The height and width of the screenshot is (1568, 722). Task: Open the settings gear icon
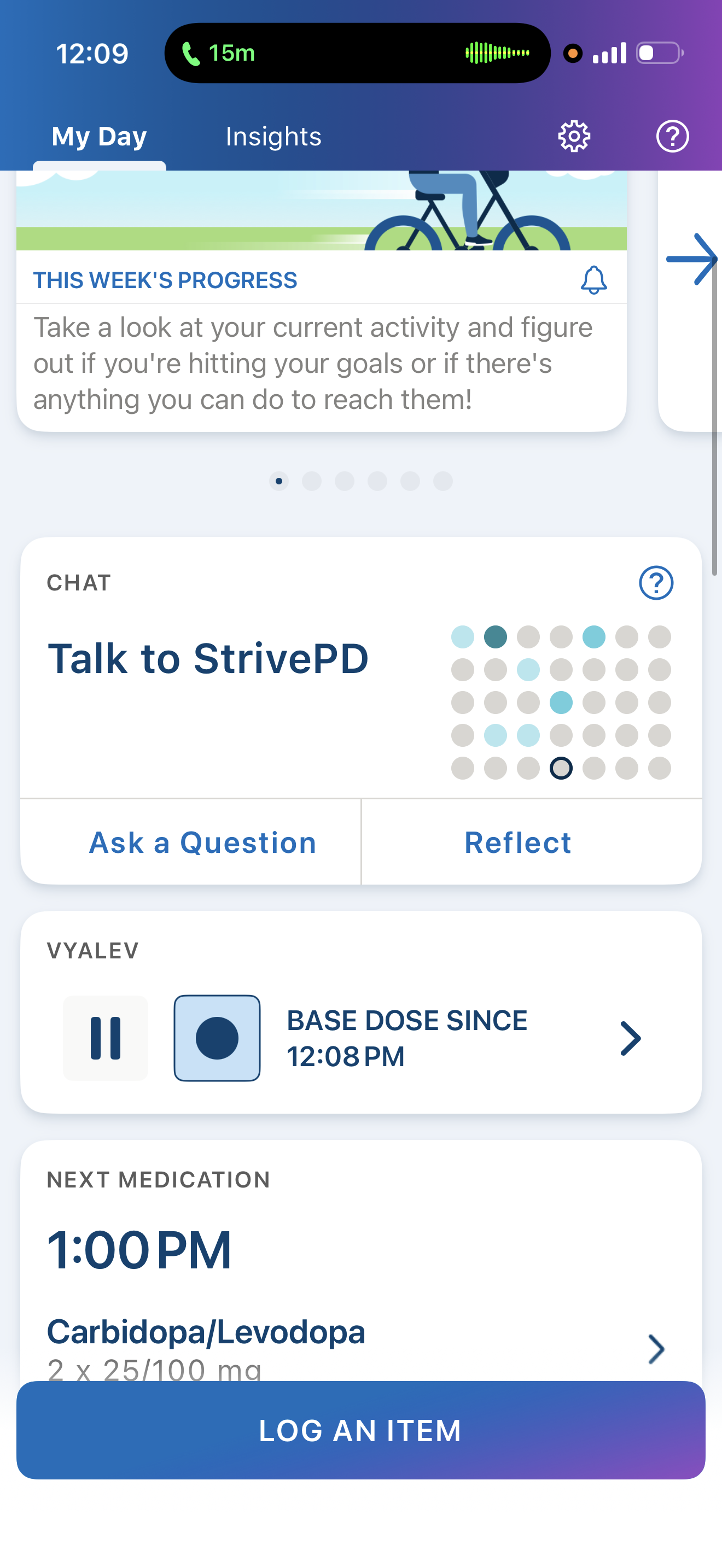[x=573, y=136]
